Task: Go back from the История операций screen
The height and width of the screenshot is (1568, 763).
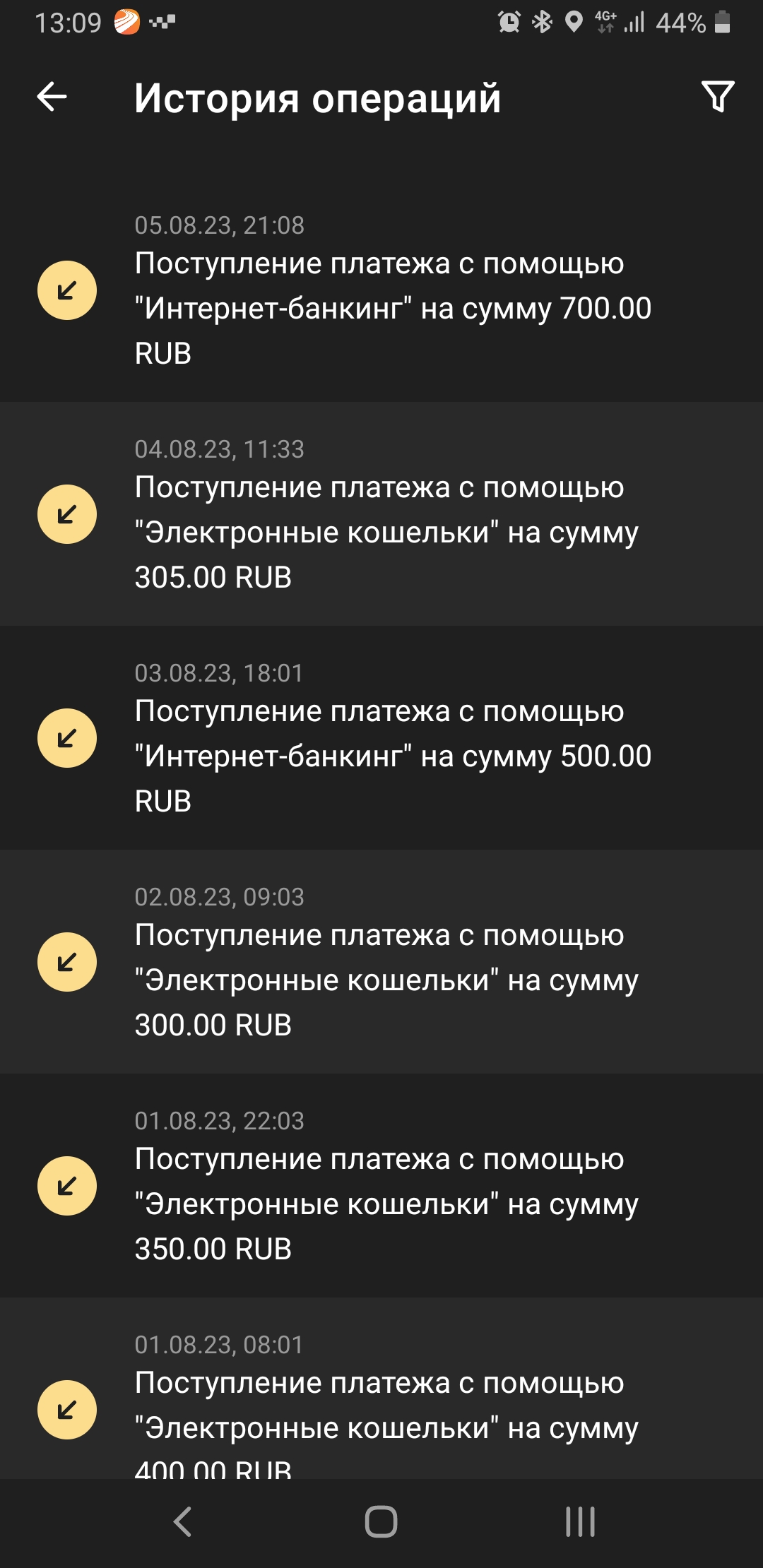Action: click(52, 97)
